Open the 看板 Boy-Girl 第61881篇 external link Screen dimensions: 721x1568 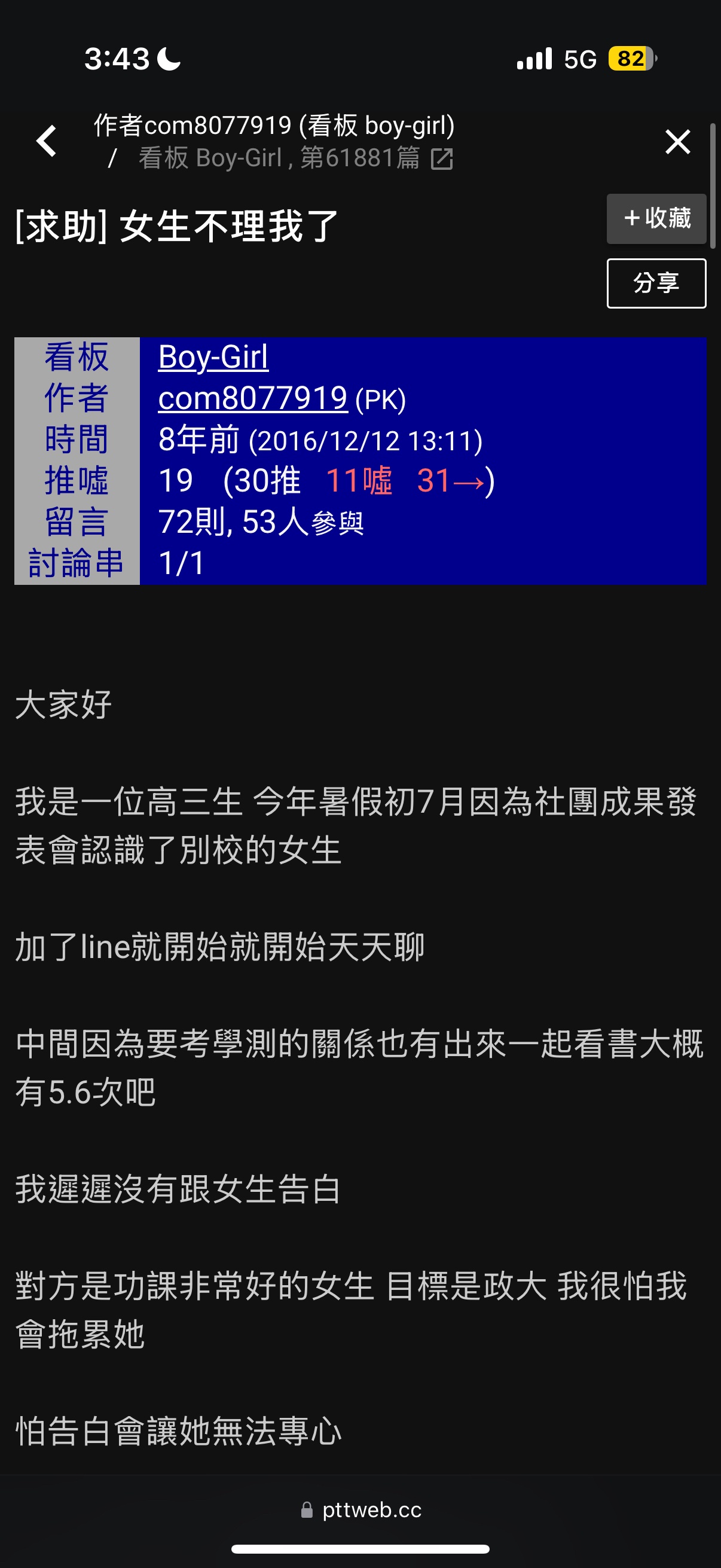(296, 158)
